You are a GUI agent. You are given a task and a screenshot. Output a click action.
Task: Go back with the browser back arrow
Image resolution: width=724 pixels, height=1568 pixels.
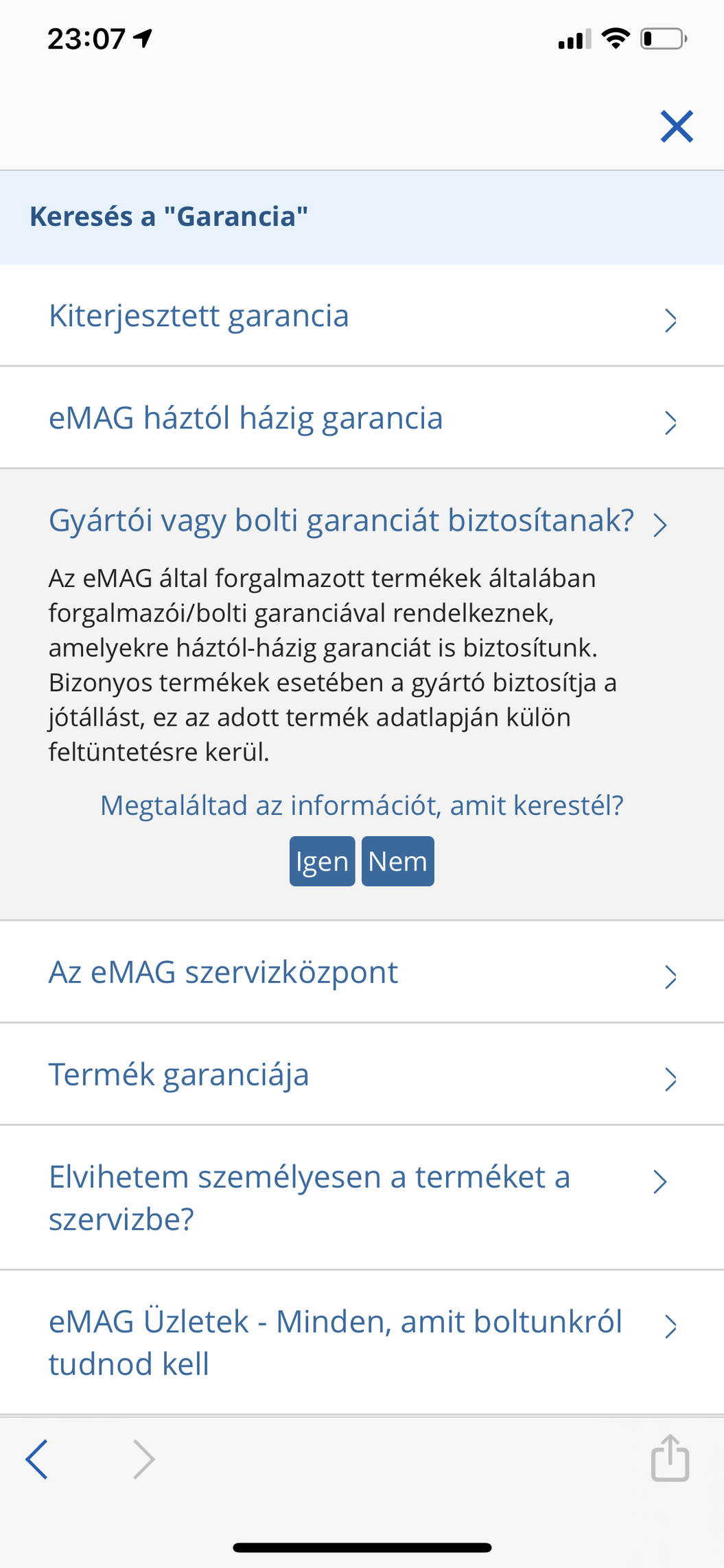point(37,1459)
